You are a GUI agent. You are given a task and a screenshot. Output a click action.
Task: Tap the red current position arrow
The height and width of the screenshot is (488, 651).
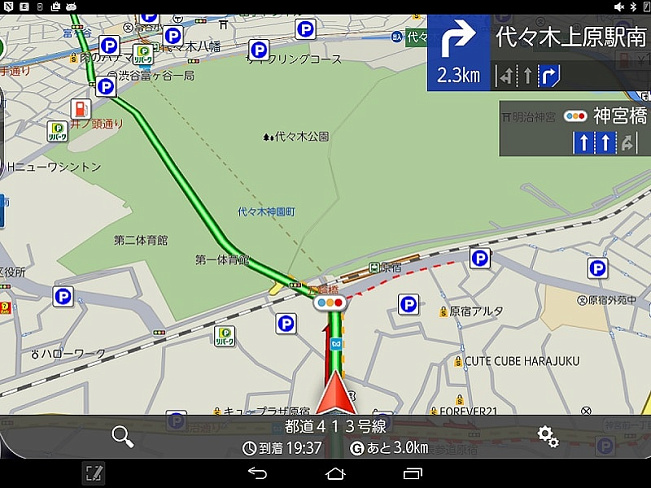(338, 395)
